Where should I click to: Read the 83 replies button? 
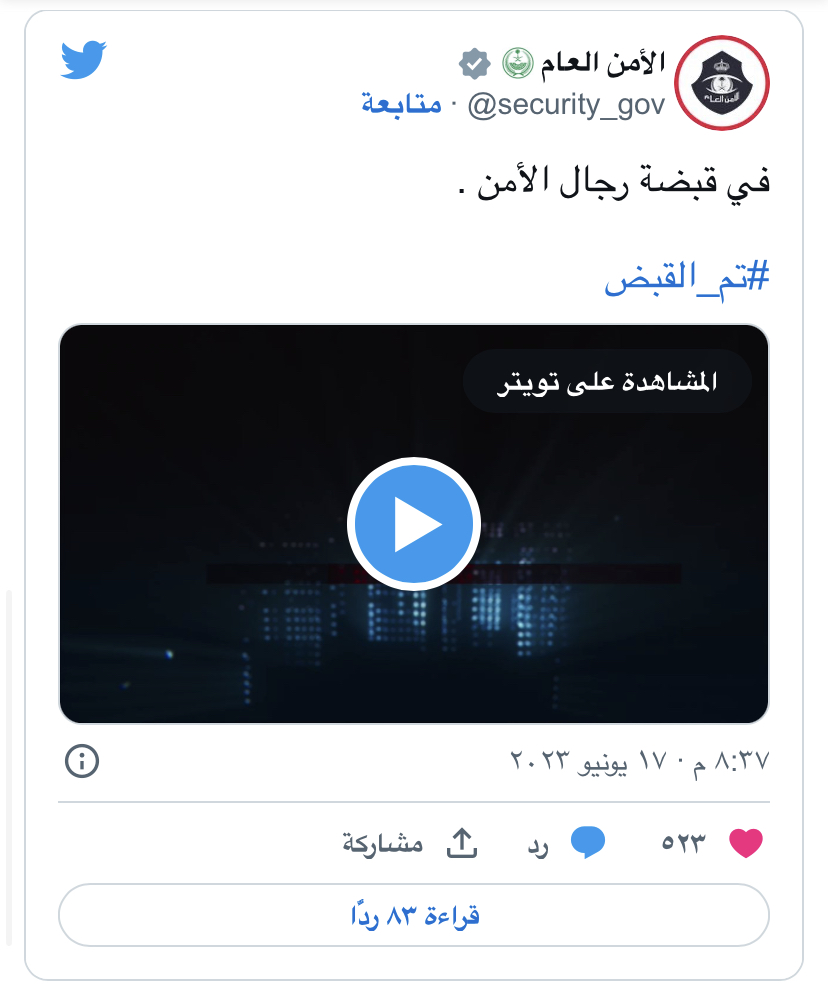coord(413,915)
